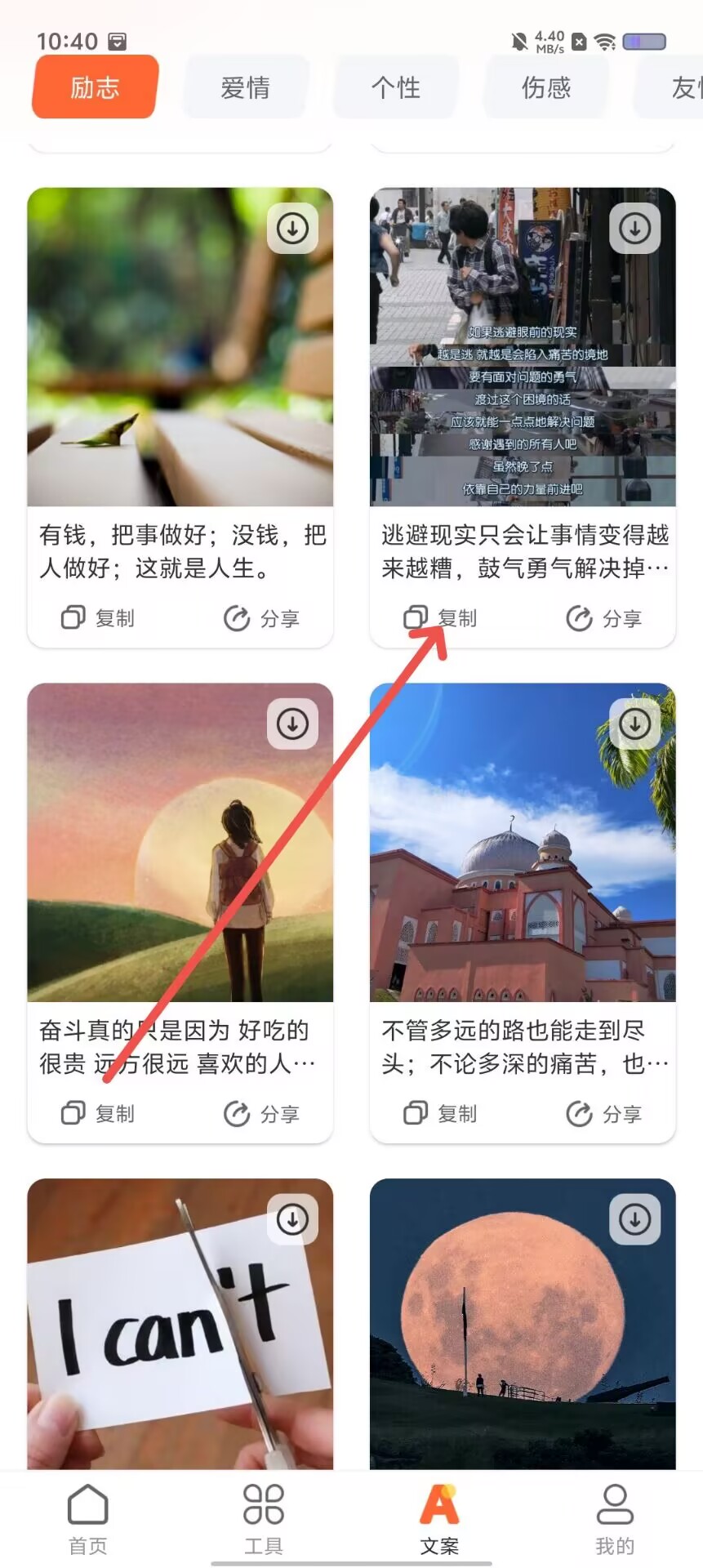Download the I can't paper image
Screen dimensions: 703x1568
pos(292,1219)
